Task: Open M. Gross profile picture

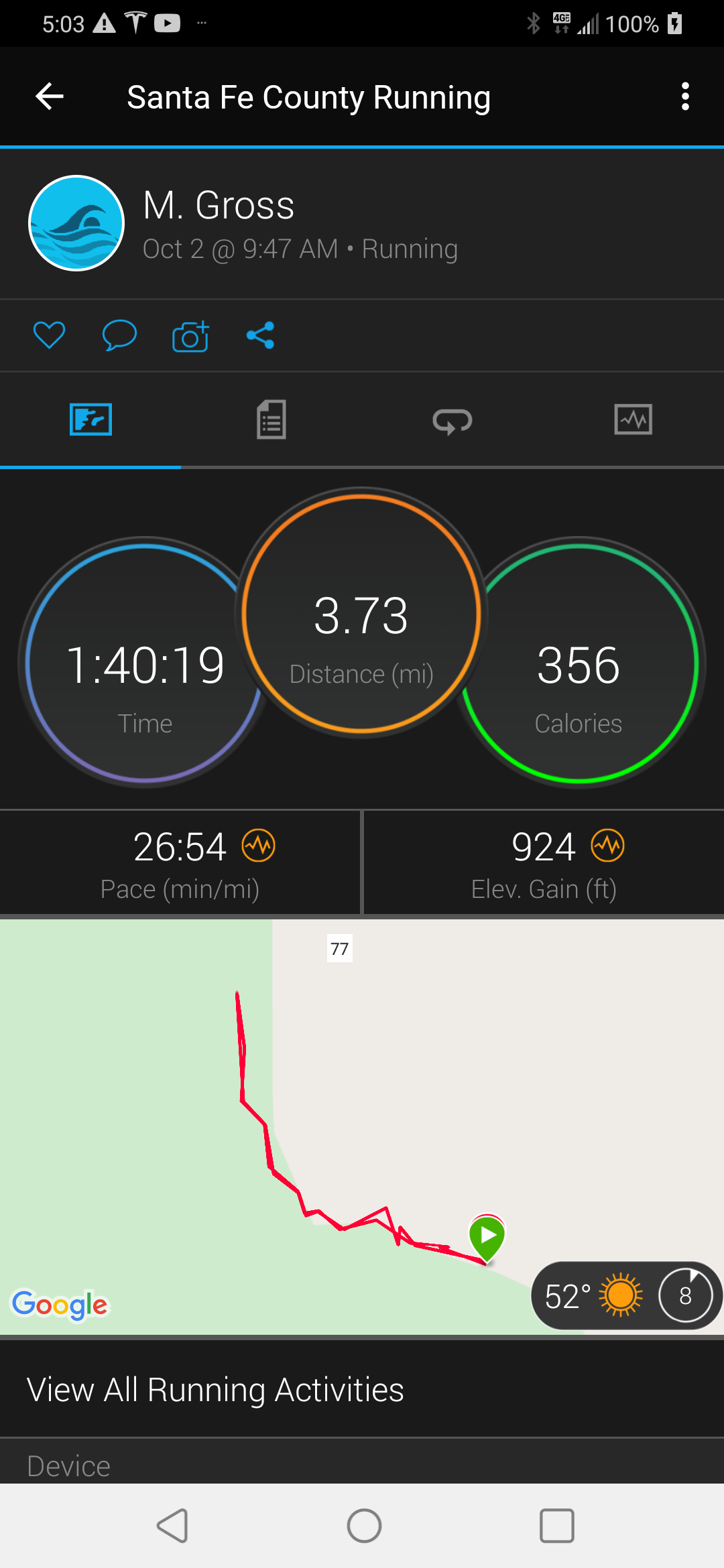Action: 76,223
